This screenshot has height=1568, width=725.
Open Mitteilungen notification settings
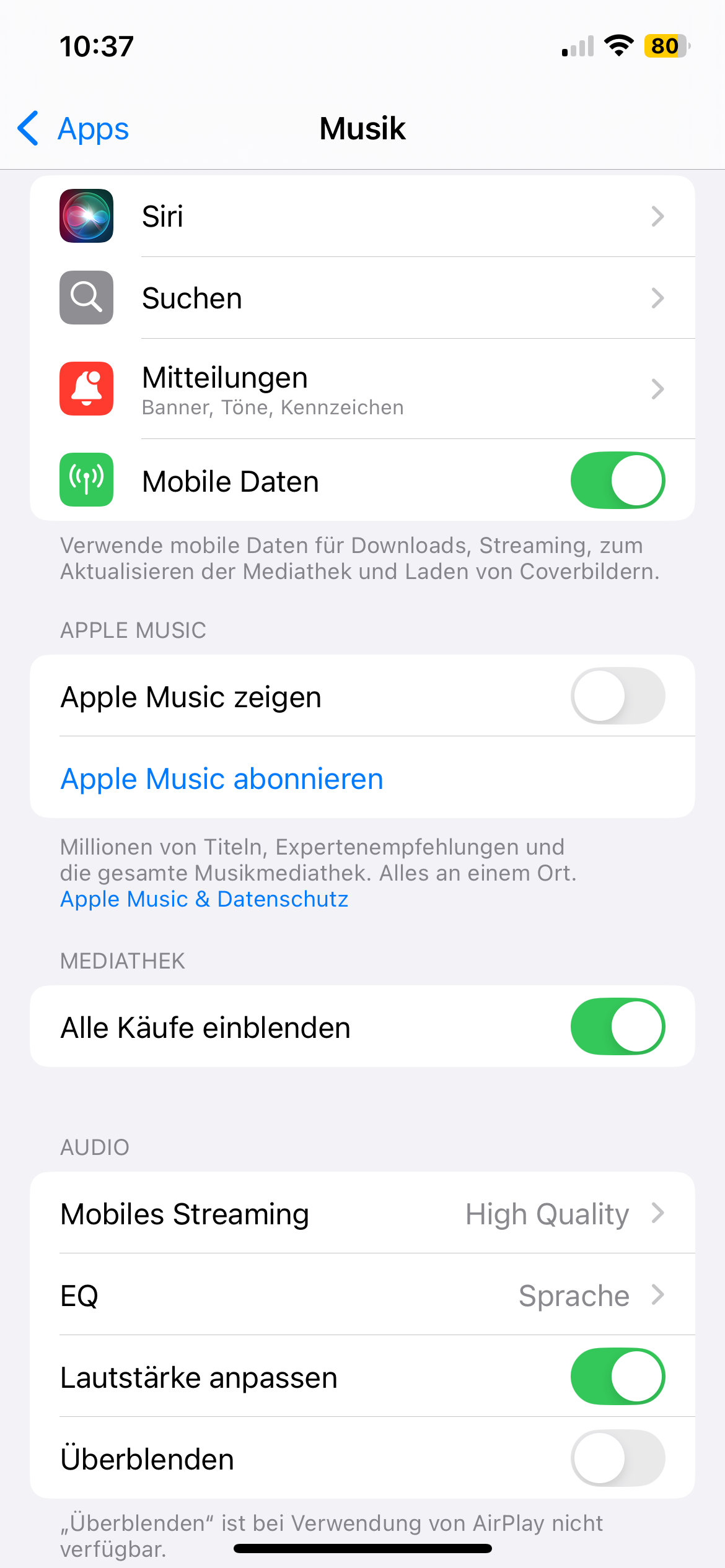click(x=362, y=389)
